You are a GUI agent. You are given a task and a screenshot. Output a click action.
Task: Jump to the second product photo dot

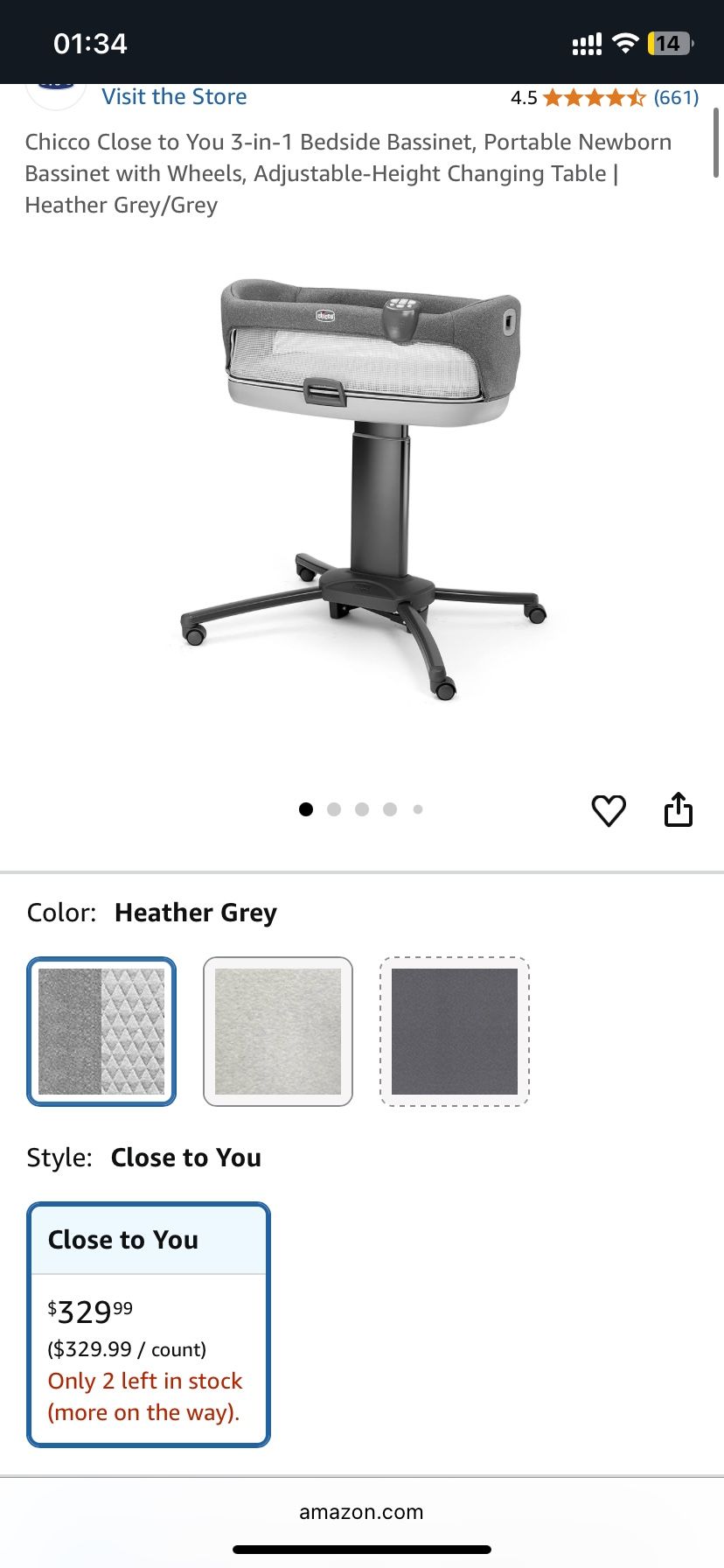[x=334, y=809]
